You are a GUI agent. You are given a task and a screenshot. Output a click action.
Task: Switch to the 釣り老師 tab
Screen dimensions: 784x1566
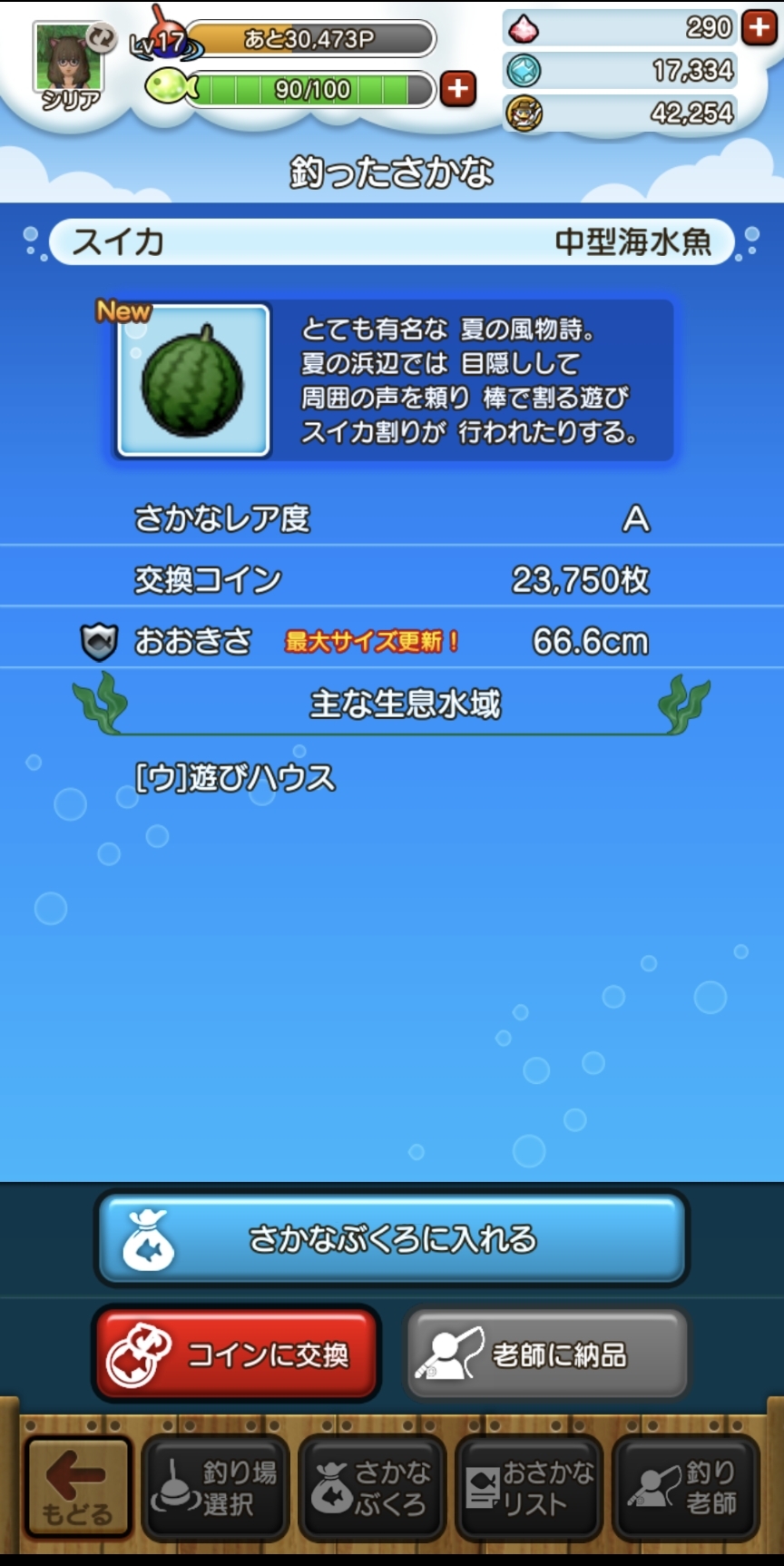tap(686, 1489)
